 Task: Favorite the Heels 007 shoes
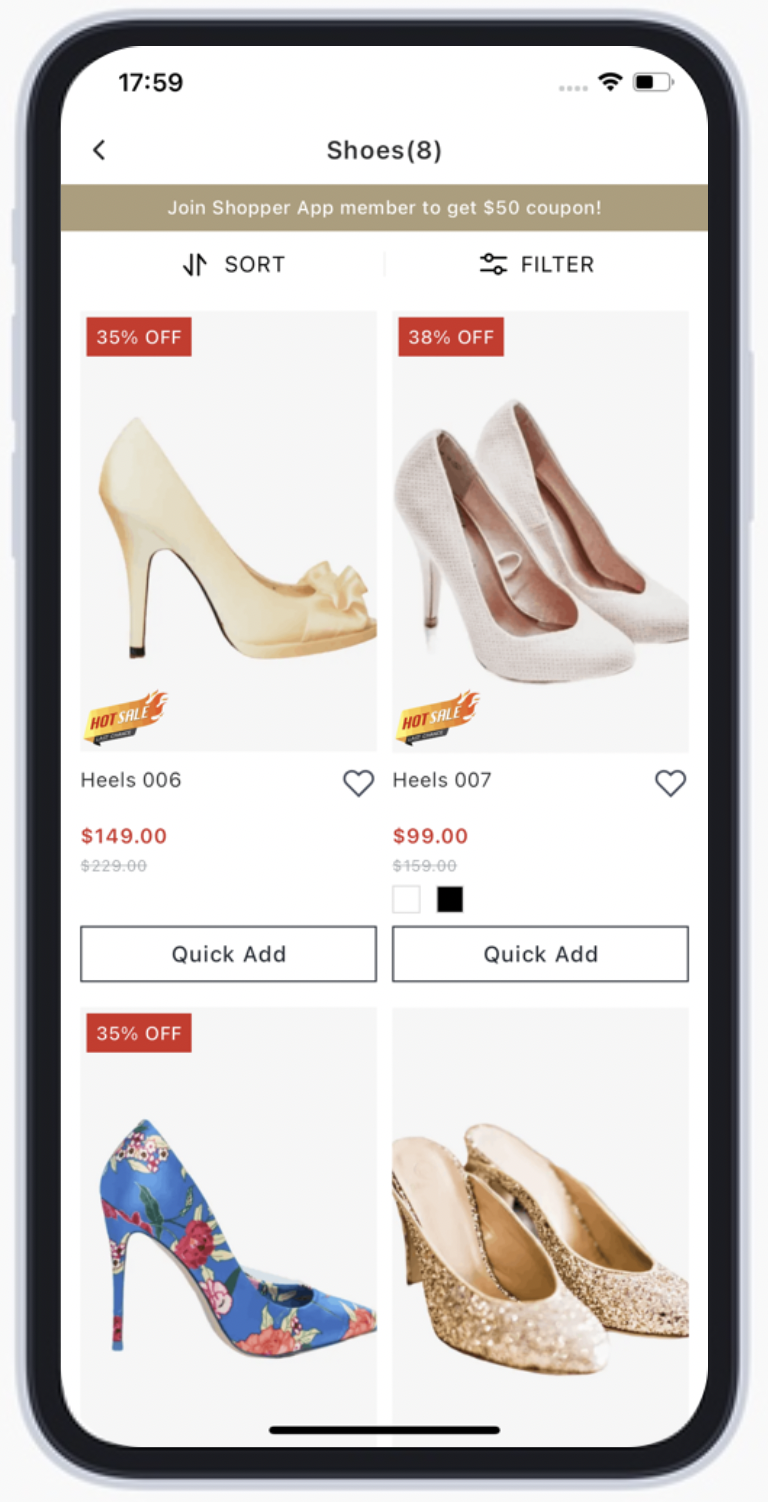point(670,783)
